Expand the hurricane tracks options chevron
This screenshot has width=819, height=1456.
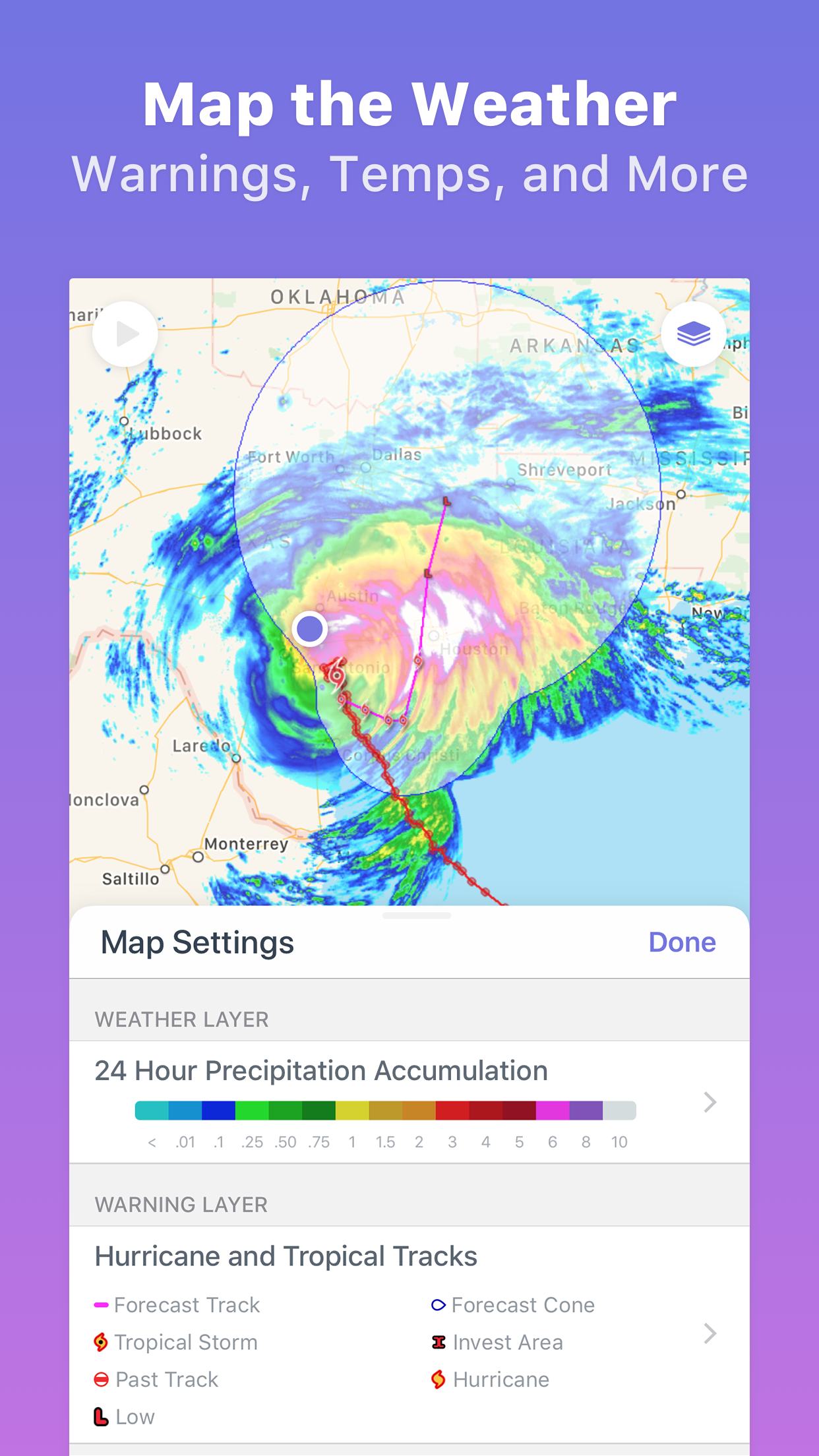pyautogui.click(x=710, y=1333)
